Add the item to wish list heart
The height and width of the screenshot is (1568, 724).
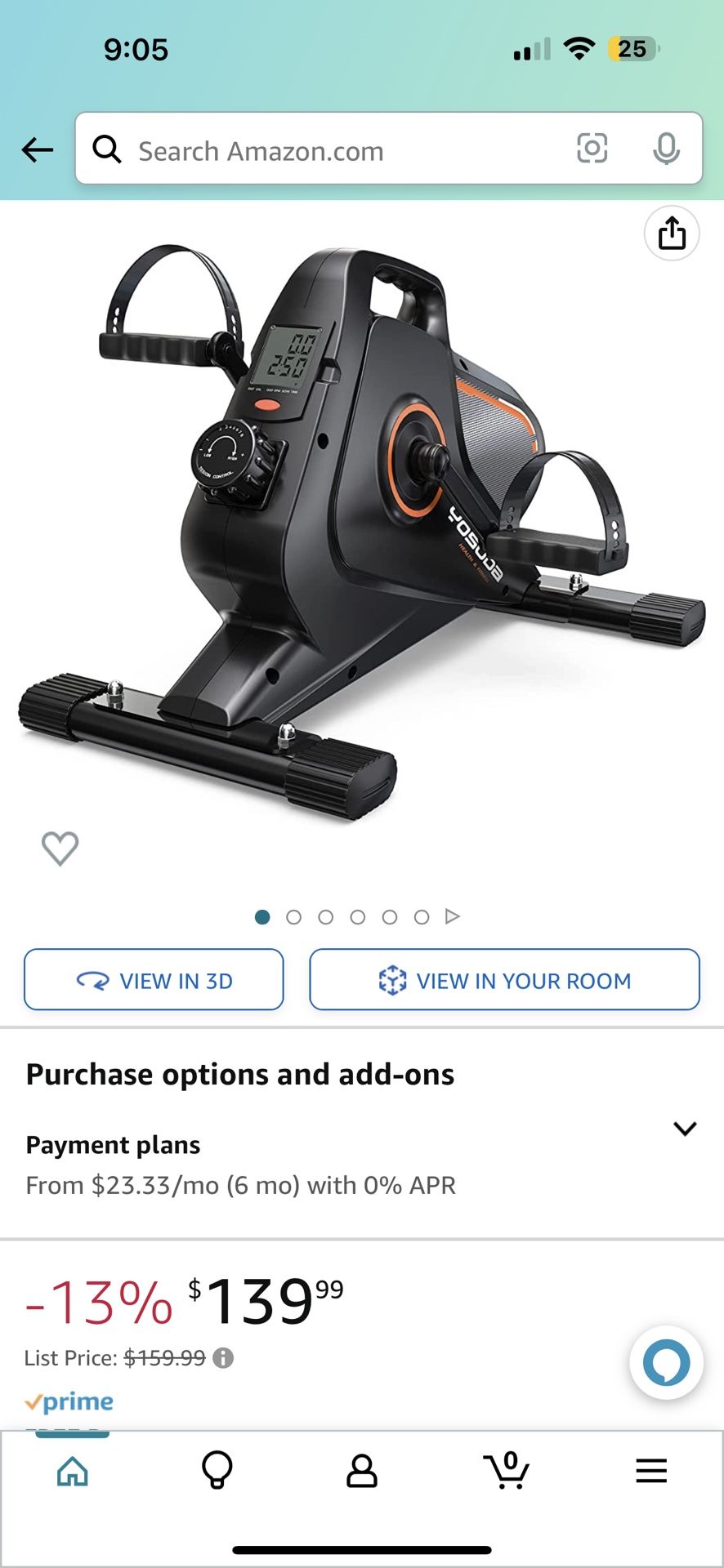[x=60, y=849]
